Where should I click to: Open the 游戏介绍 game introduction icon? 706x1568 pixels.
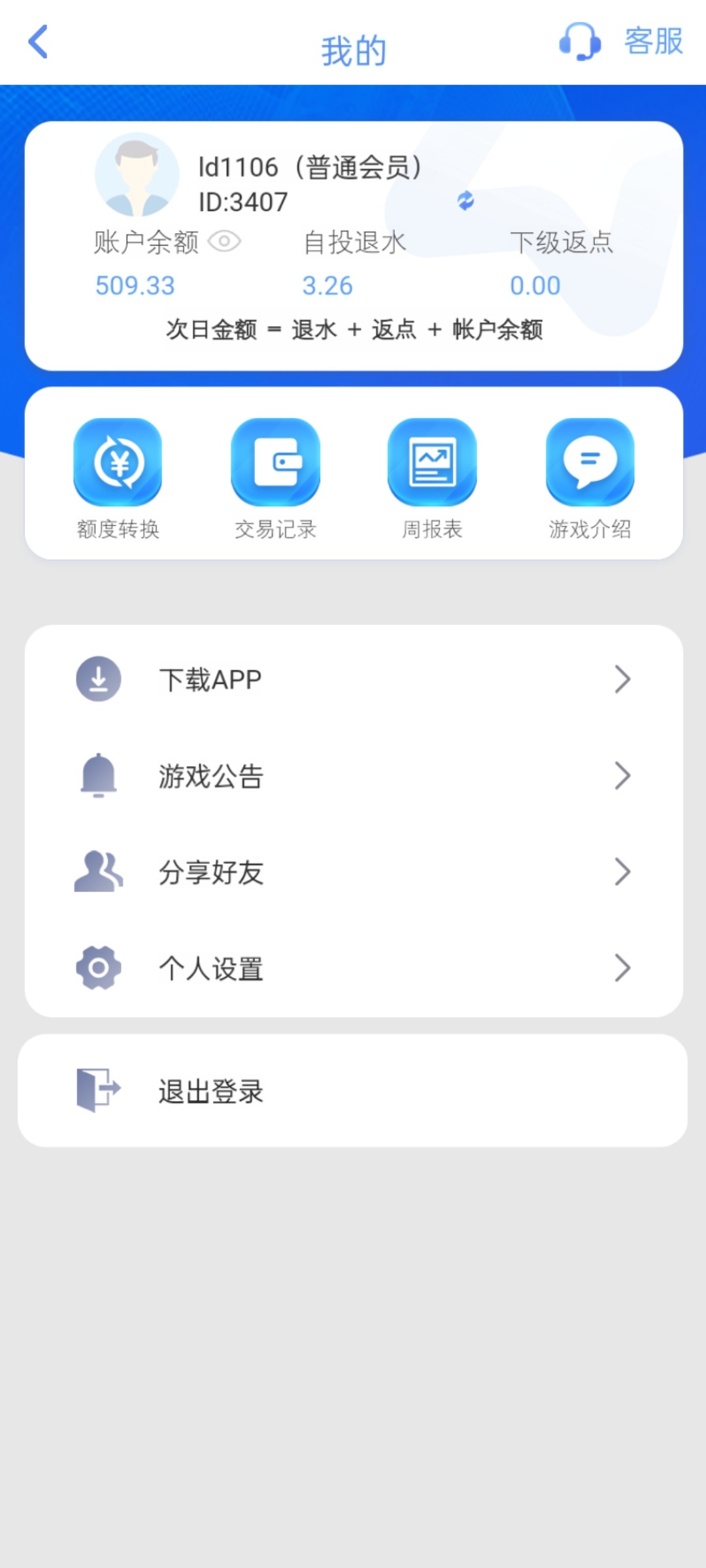(588, 462)
